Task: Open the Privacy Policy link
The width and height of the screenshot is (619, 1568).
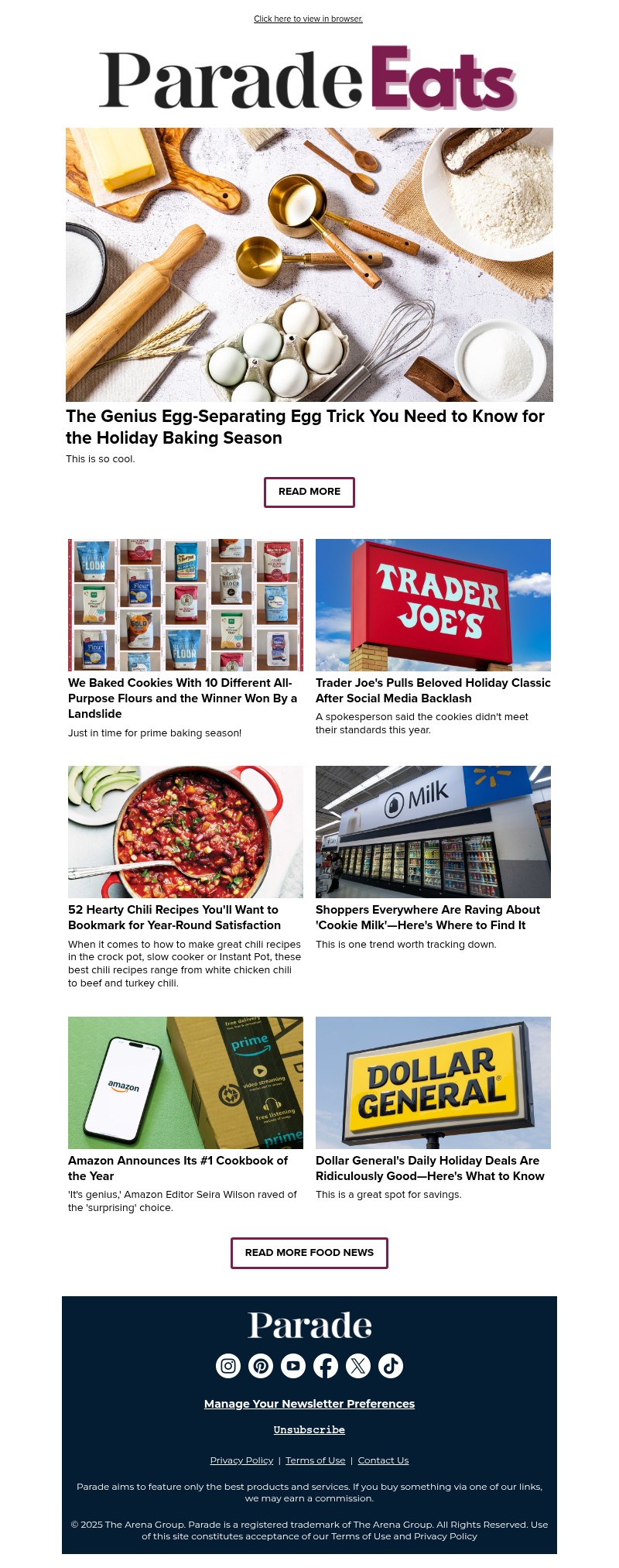Action: coord(241,1460)
